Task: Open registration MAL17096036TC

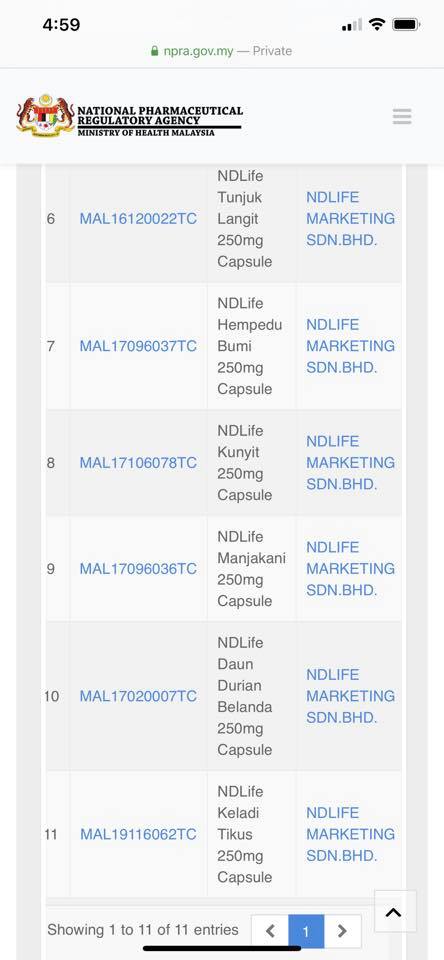Action: point(138,569)
